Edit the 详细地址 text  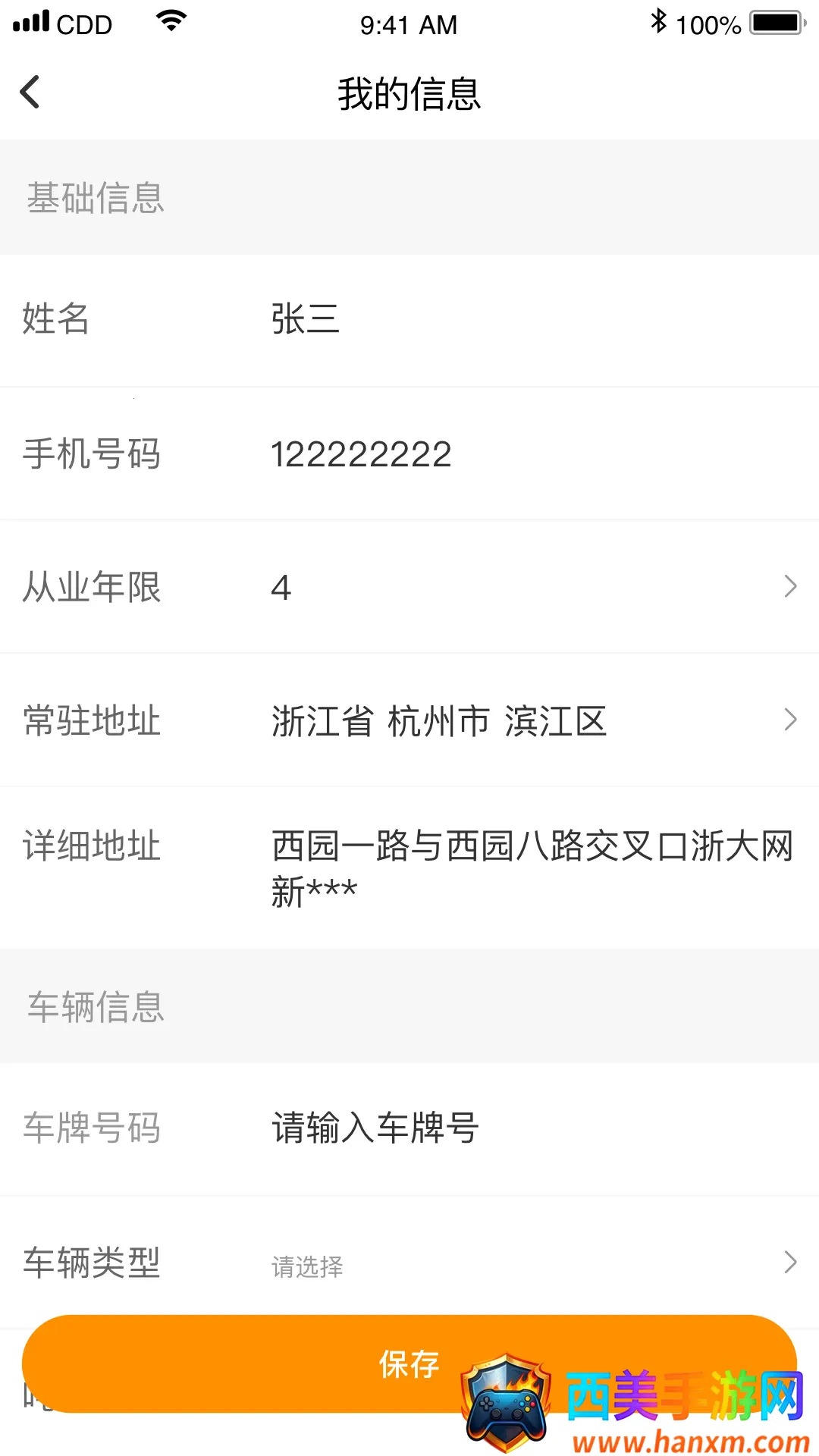[x=531, y=868]
